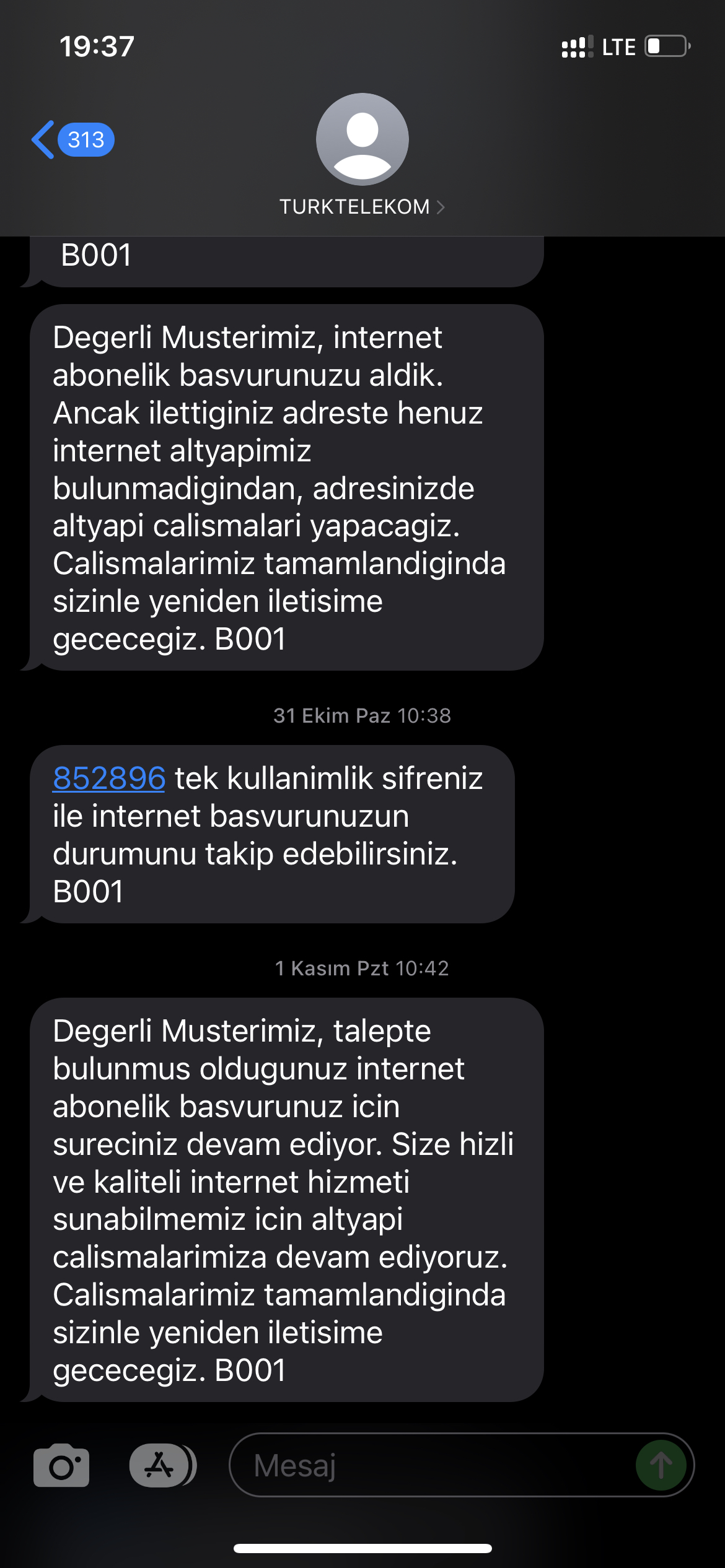Screen dimensions: 725x1568
Task: Open the camera to attach a photo
Action: (x=61, y=1465)
